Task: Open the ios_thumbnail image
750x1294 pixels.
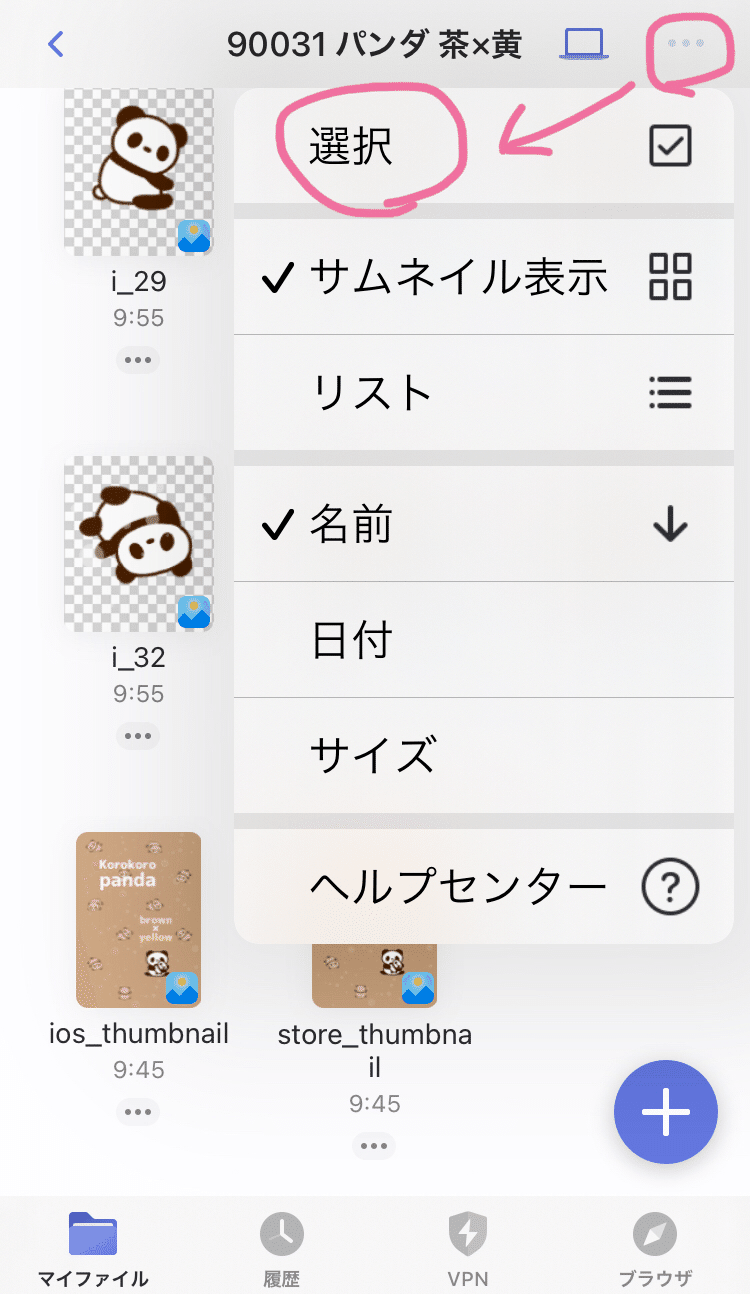Action: [138, 919]
